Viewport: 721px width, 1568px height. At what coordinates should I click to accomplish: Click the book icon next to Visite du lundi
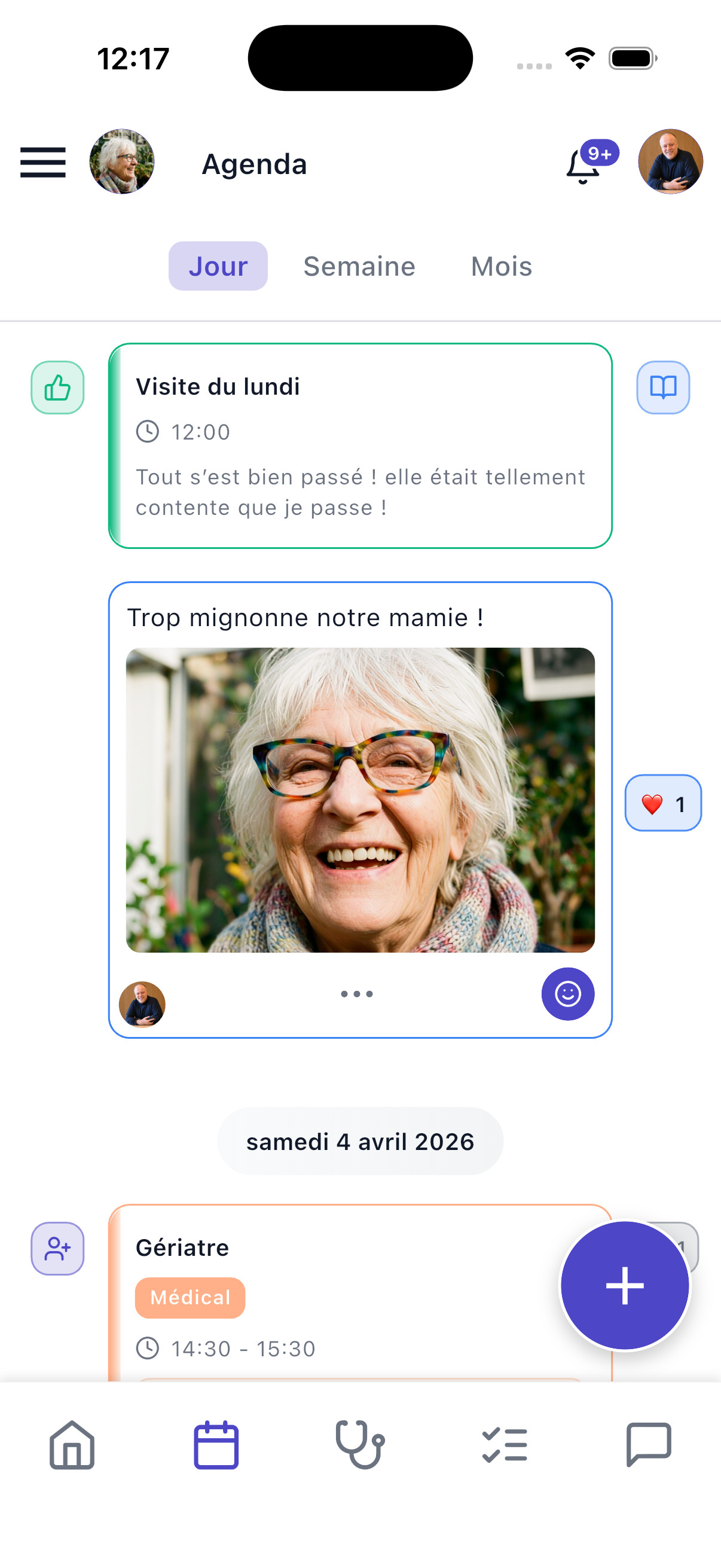pyautogui.click(x=662, y=386)
